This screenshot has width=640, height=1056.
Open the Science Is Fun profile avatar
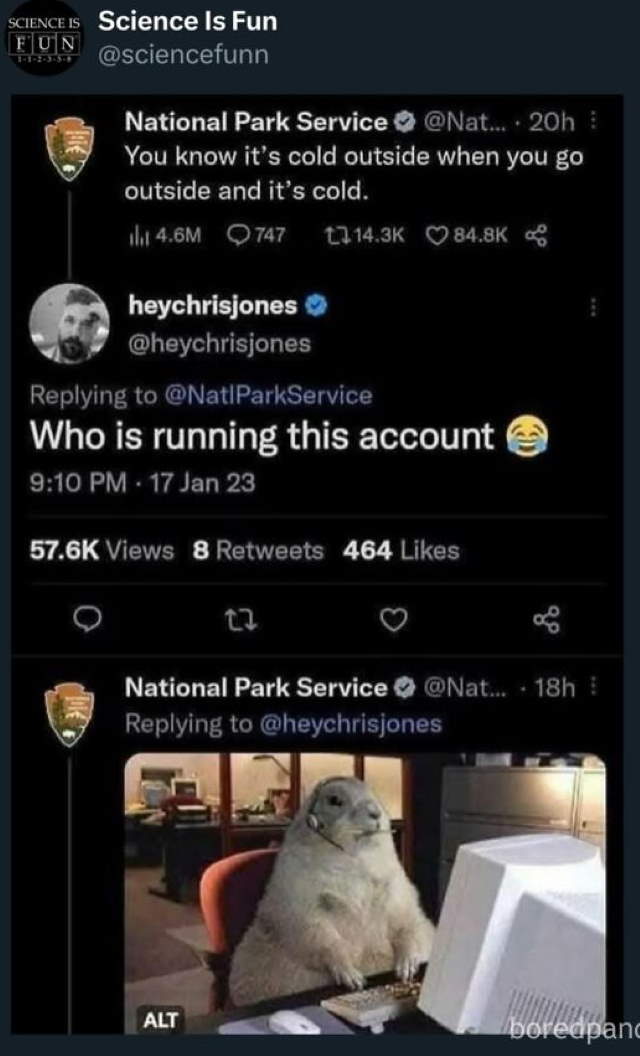[x=44, y=38]
